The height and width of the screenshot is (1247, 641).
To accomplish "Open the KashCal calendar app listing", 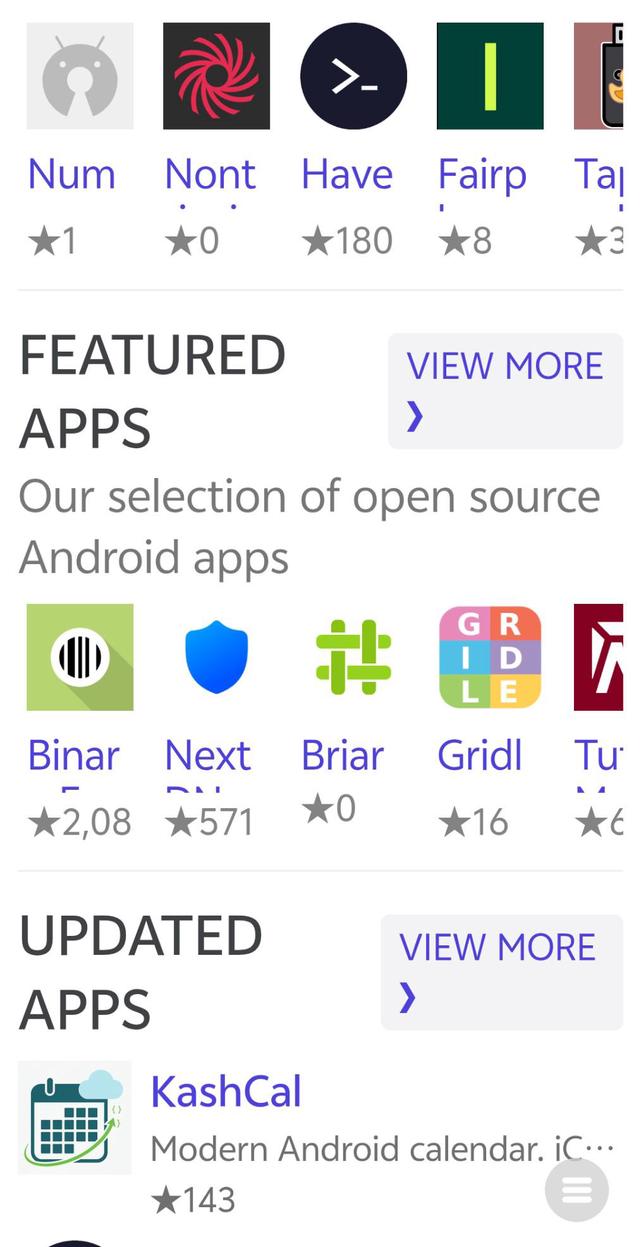I will click(x=226, y=1091).
